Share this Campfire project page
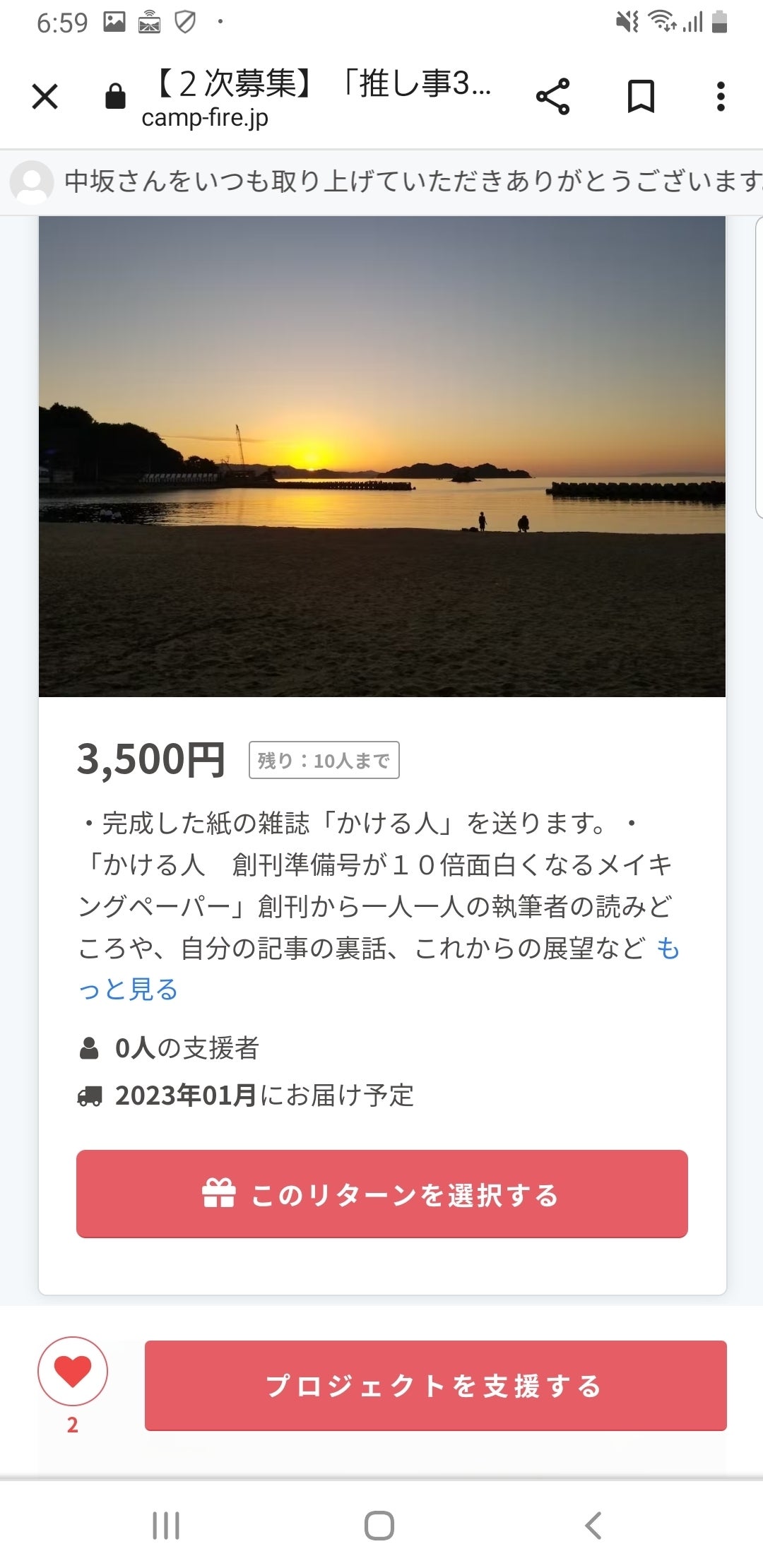 click(x=552, y=97)
